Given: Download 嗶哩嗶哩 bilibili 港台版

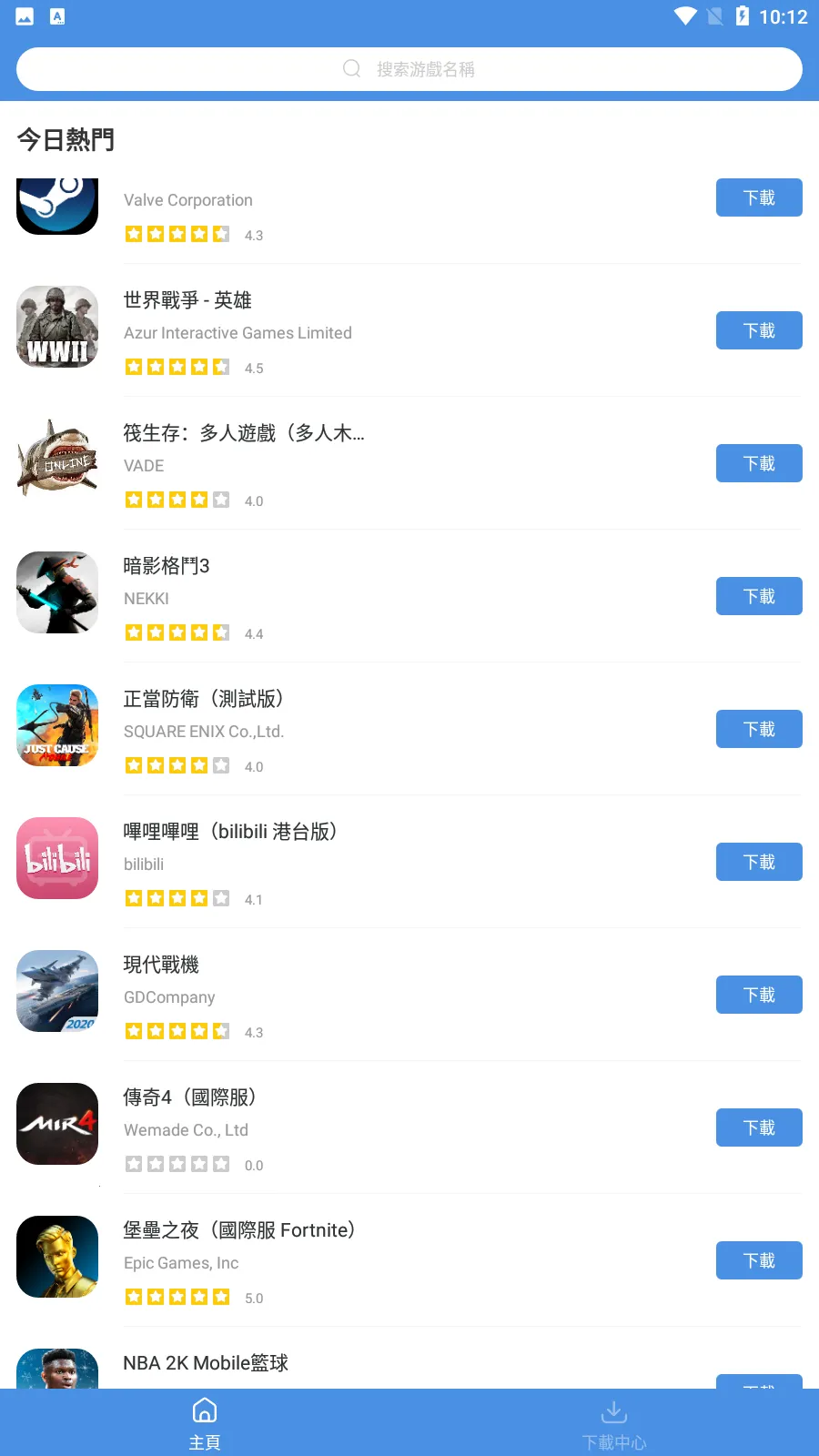Looking at the screenshot, I should [758, 862].
